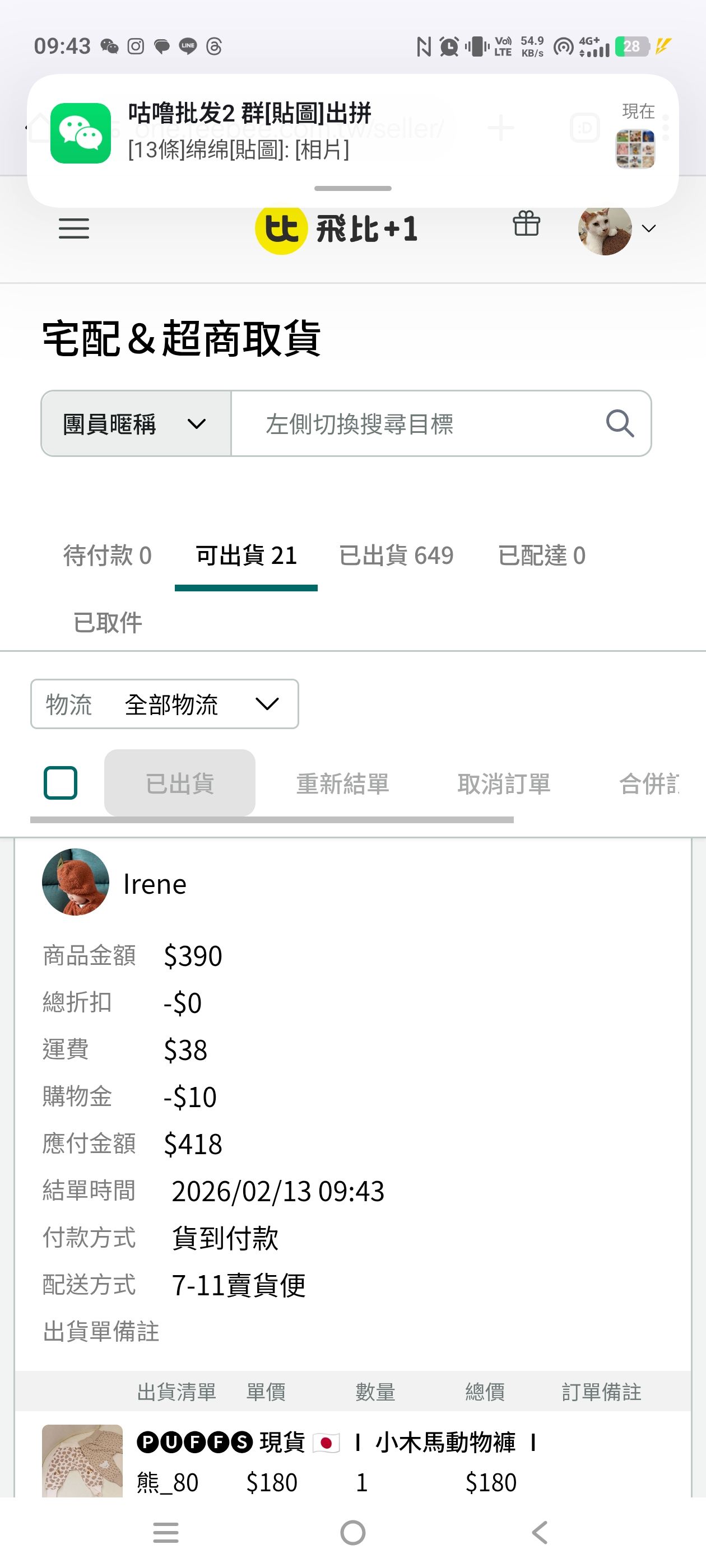Switch to the 待付款 0 tab

[107, 556]
